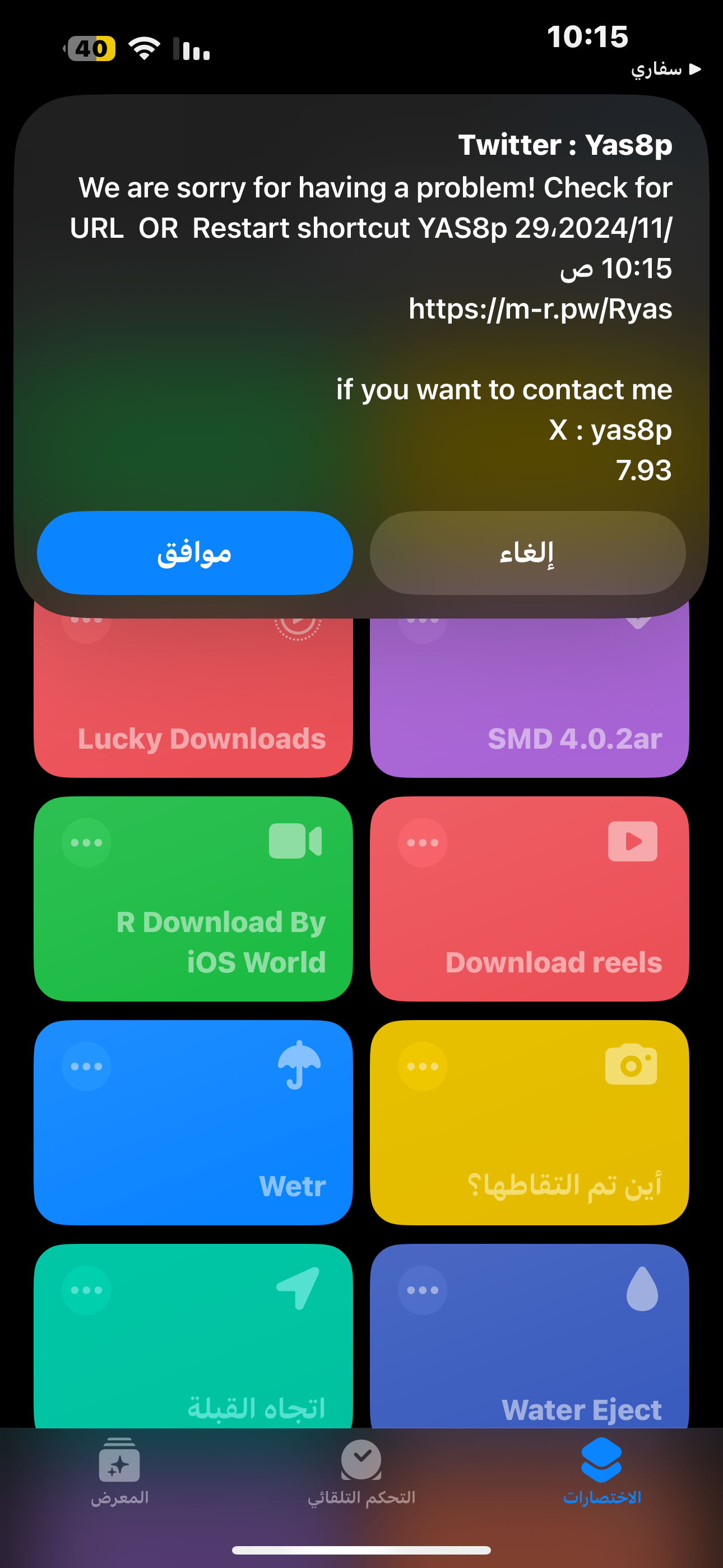Viewport: 723px width, 1568px height.
Task: Return to سفاري via status bar back link
Action: 666,70
